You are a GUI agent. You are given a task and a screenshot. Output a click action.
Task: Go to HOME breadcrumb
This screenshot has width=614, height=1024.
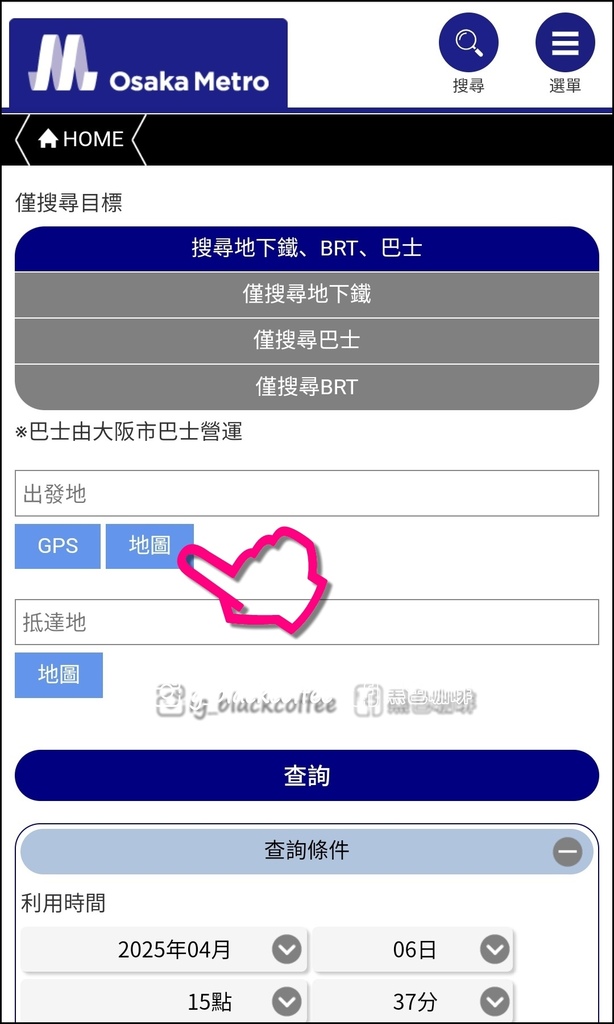(x=80, y=139)
